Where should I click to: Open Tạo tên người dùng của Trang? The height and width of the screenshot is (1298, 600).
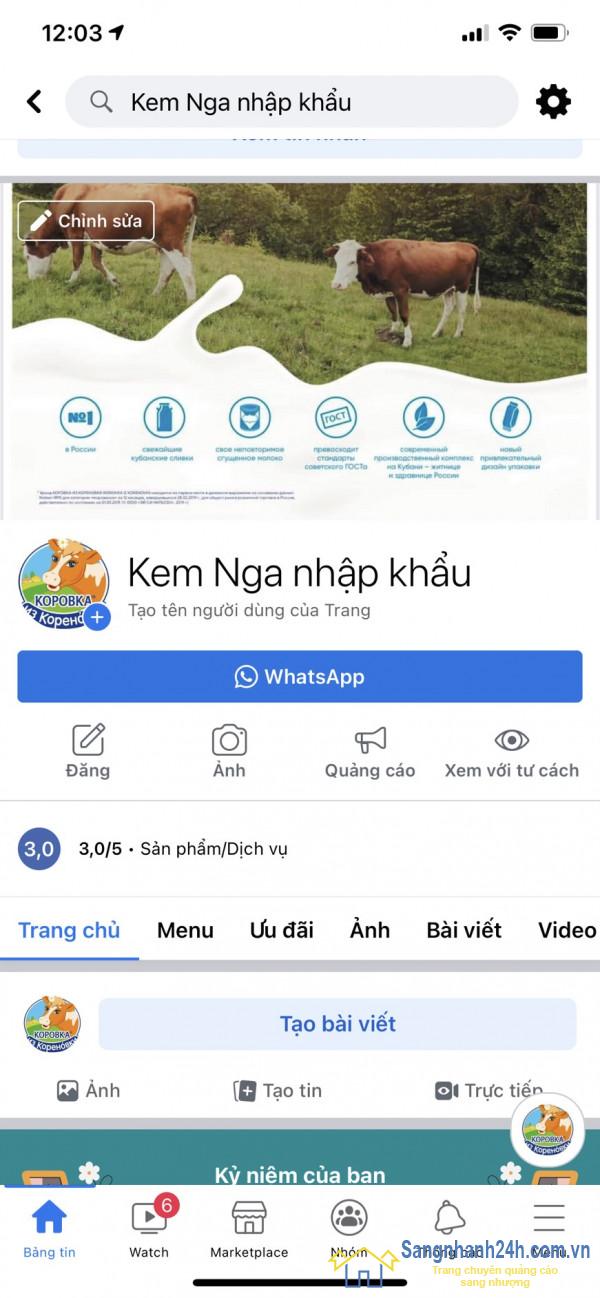click(249, 610)
